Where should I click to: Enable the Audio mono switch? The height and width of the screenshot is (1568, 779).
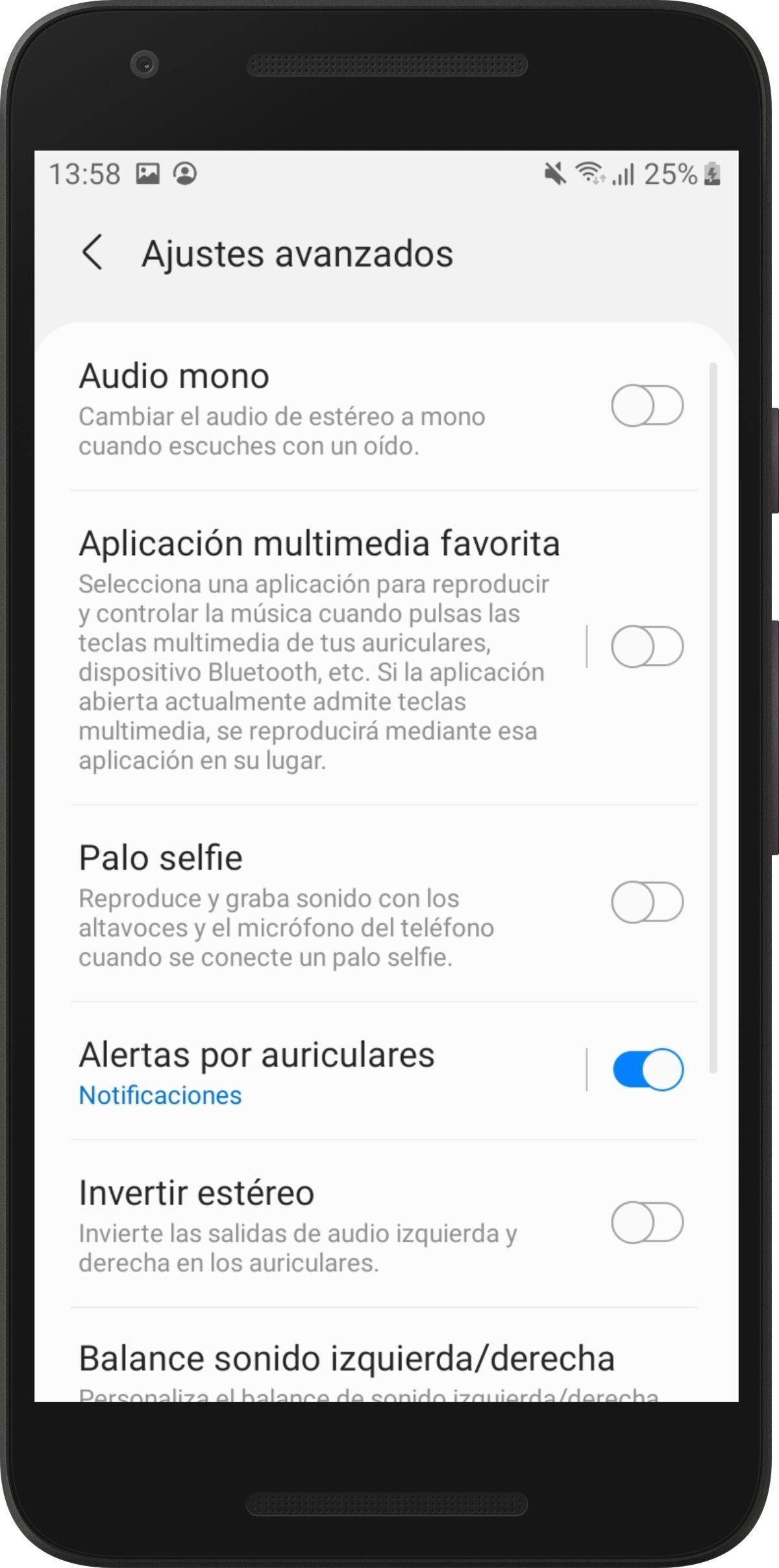point(647,406)
